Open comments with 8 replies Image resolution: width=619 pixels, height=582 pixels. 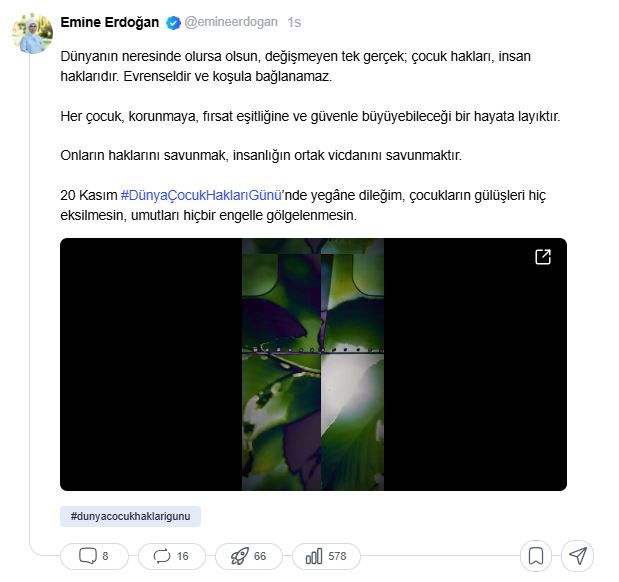(93, 556)
